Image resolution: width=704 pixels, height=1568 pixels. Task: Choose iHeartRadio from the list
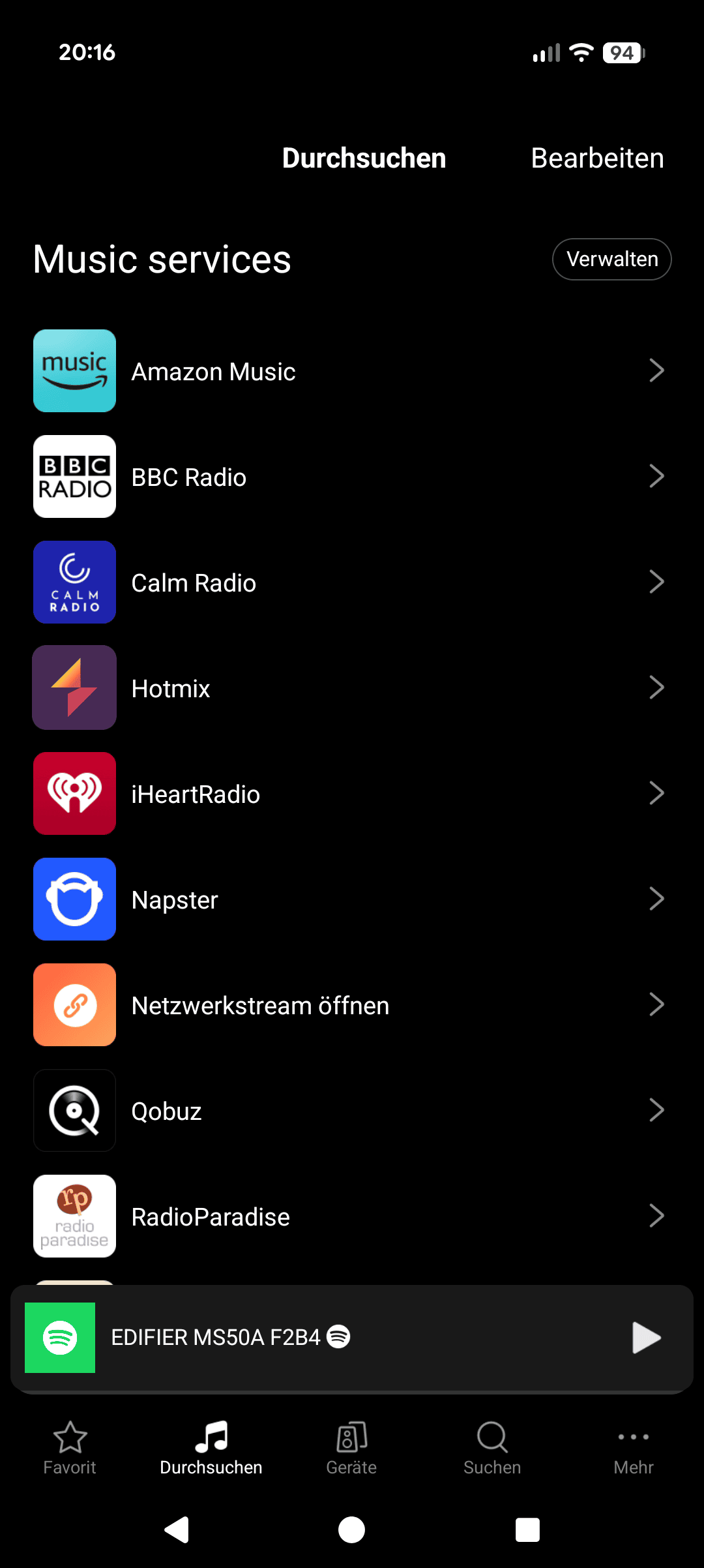click(x=352, y=794)
